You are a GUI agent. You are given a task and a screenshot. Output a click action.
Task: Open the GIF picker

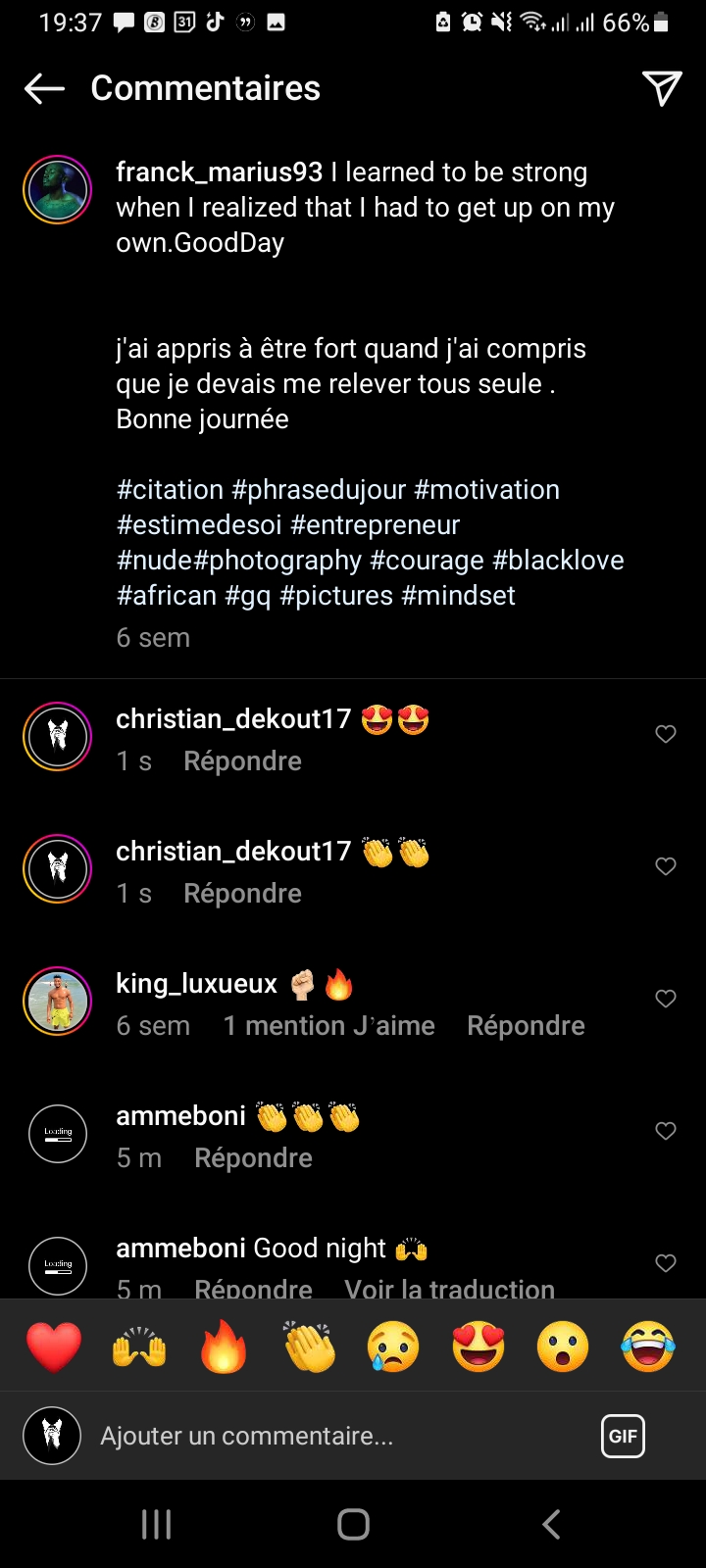pos(623,1437)
